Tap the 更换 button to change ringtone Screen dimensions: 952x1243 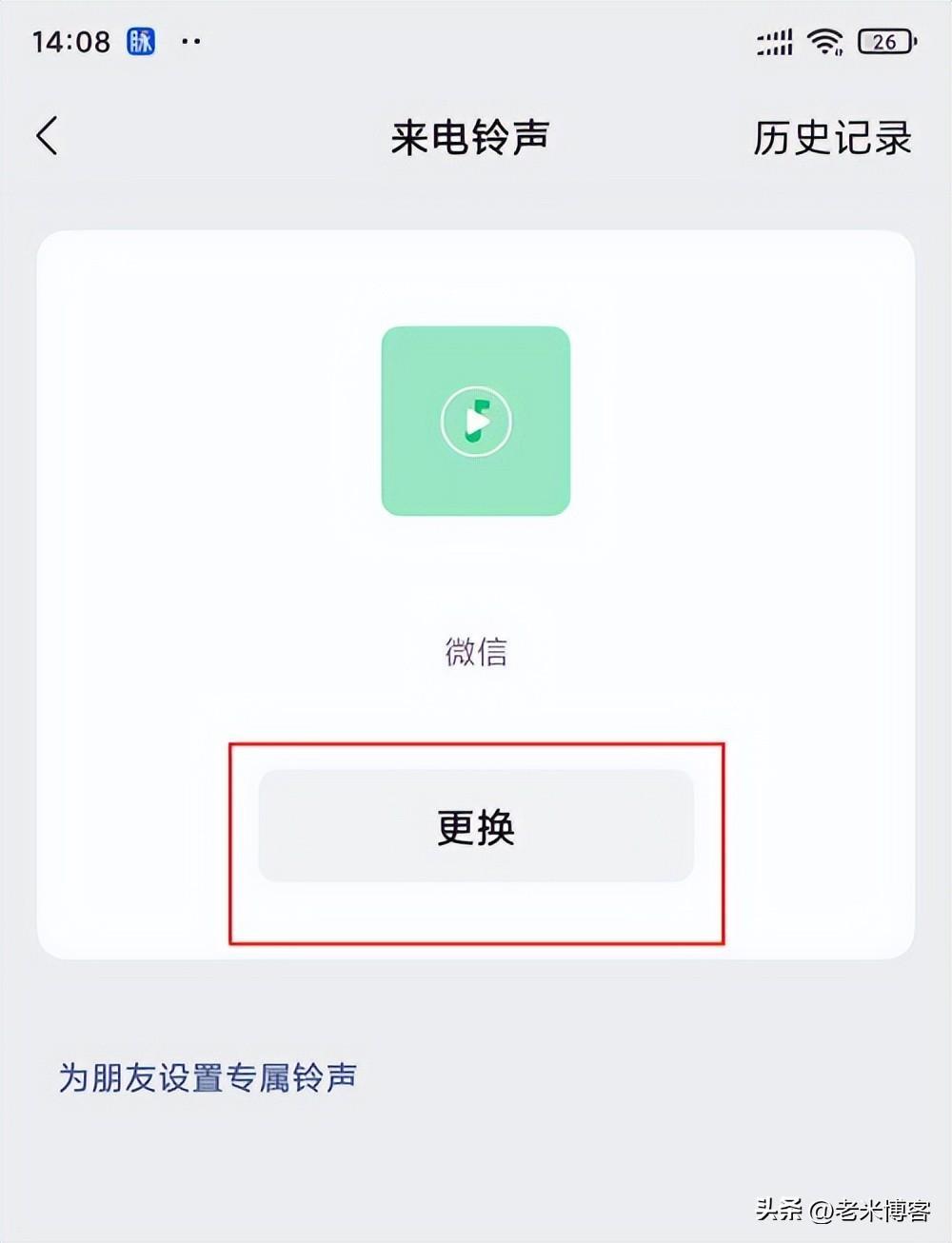tap(476, 826)
